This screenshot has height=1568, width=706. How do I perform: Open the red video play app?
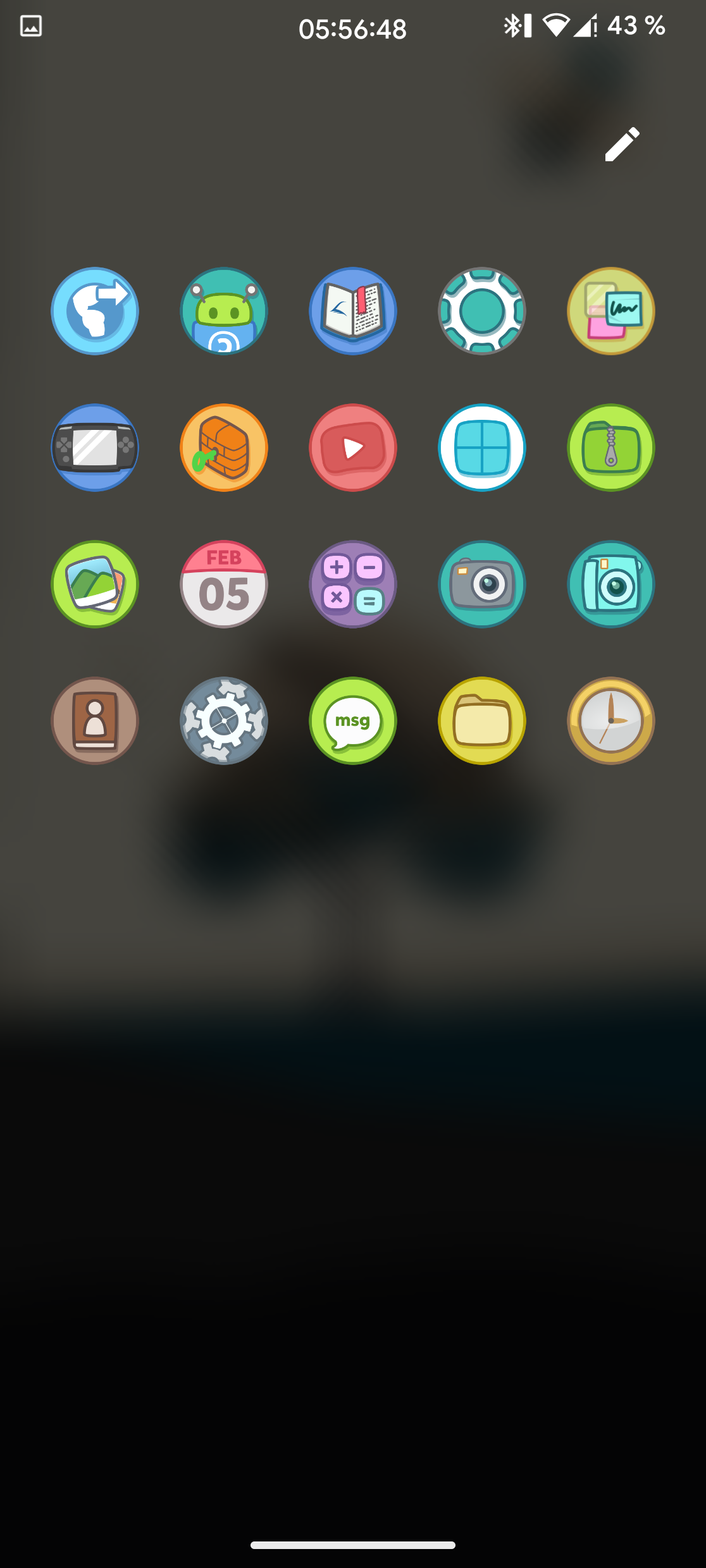[x=353, y=448]
